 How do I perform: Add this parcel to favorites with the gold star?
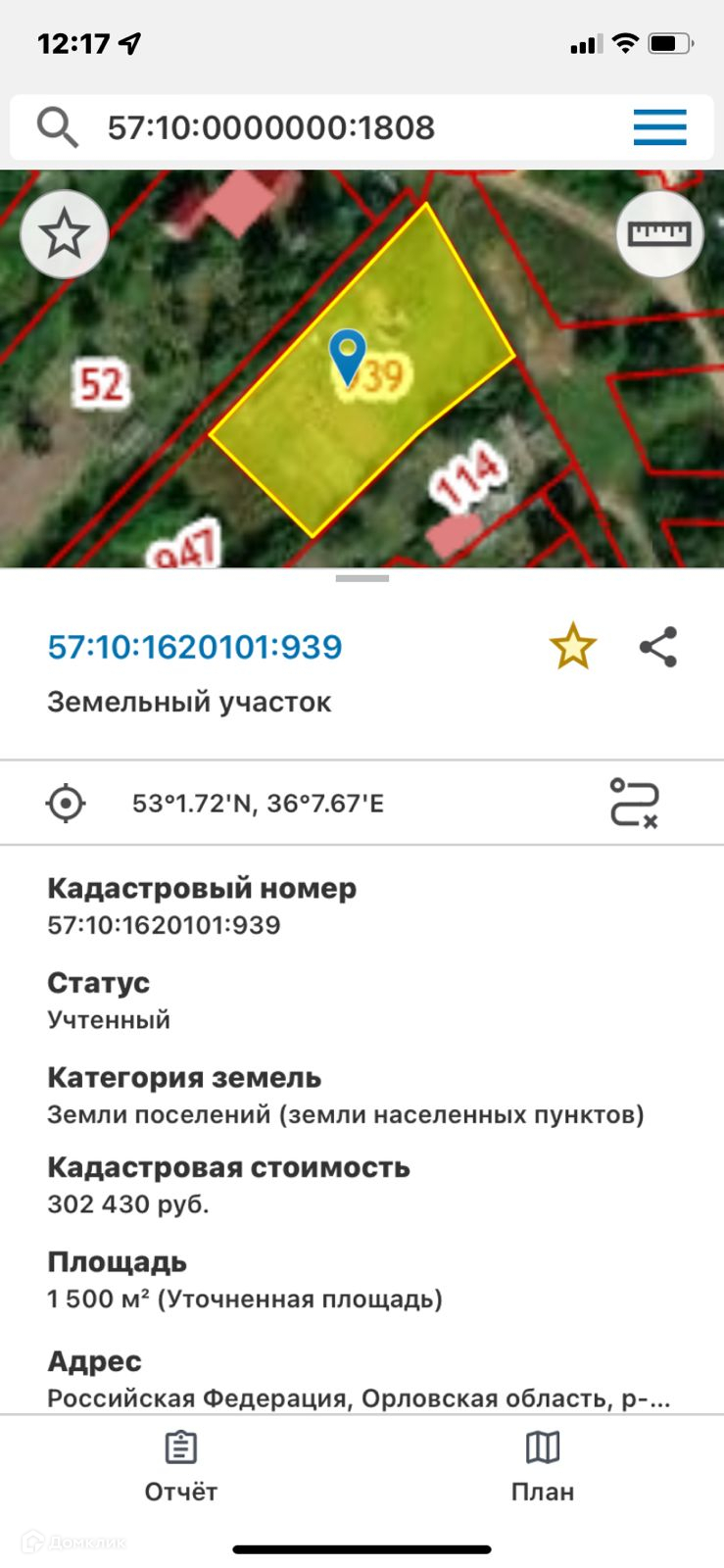[x=572, y=647]
